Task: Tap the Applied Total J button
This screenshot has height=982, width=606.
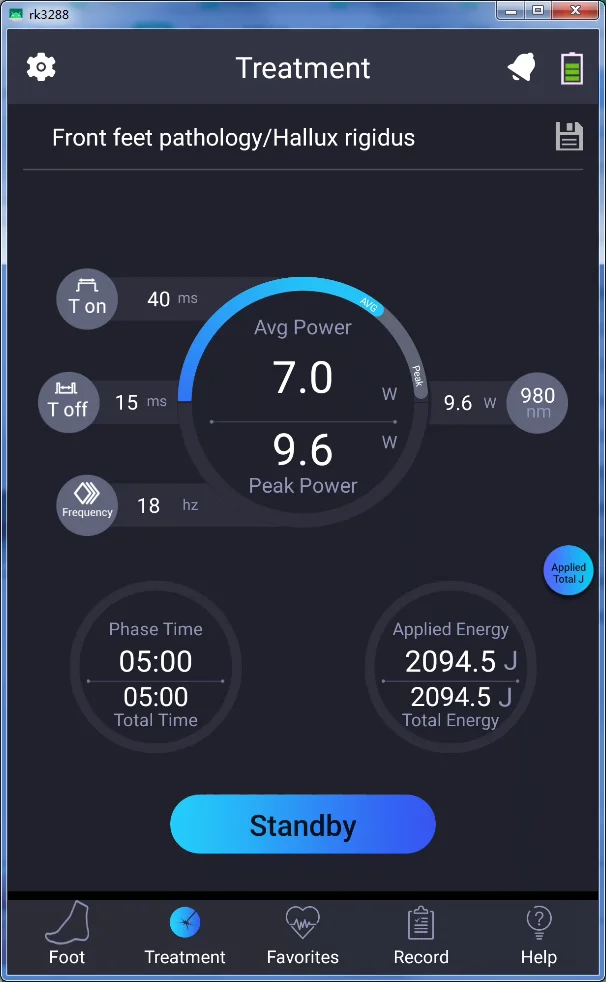Action: tap(568, 573)
